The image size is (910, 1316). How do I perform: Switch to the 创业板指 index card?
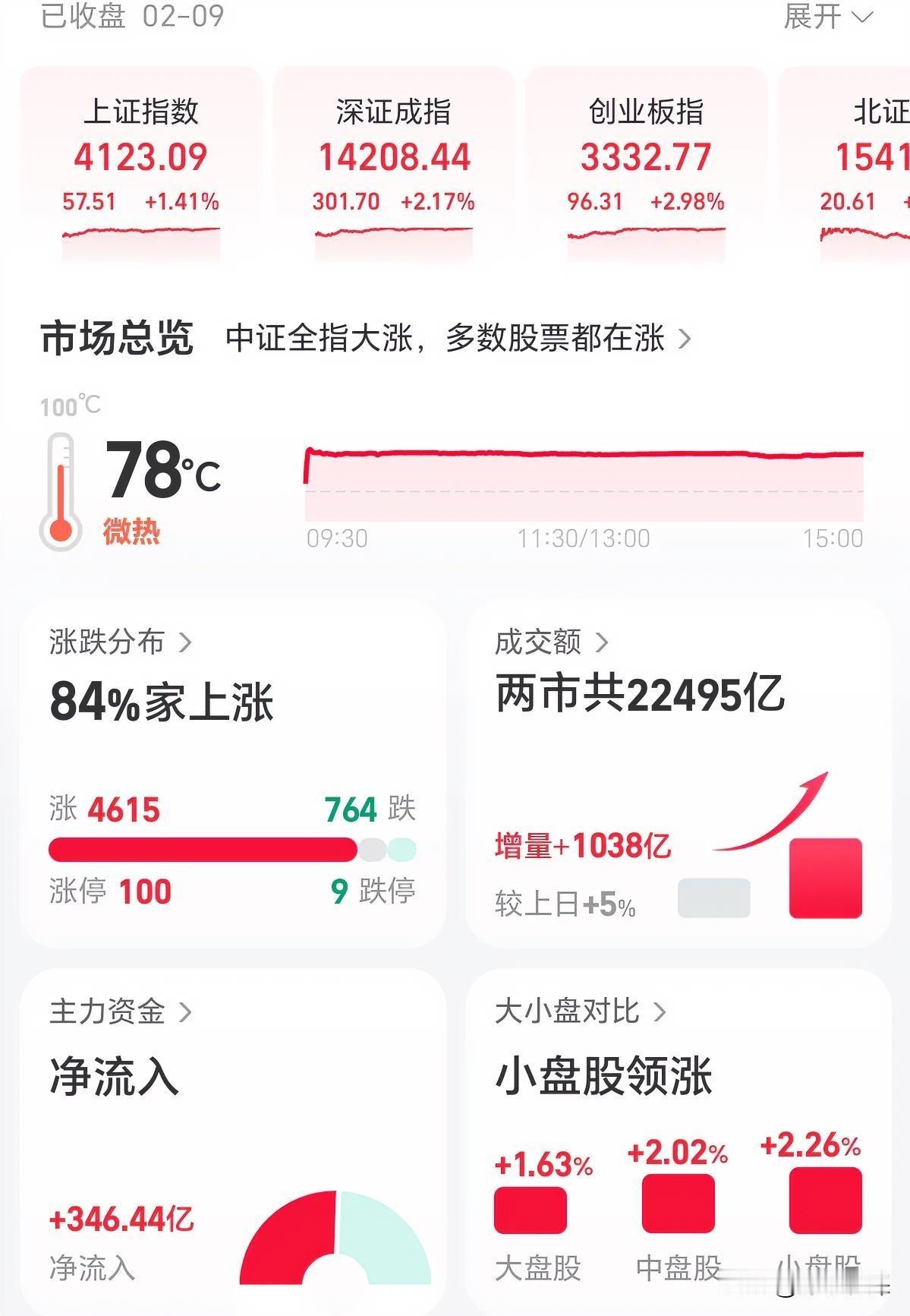[x=649, y=163]
